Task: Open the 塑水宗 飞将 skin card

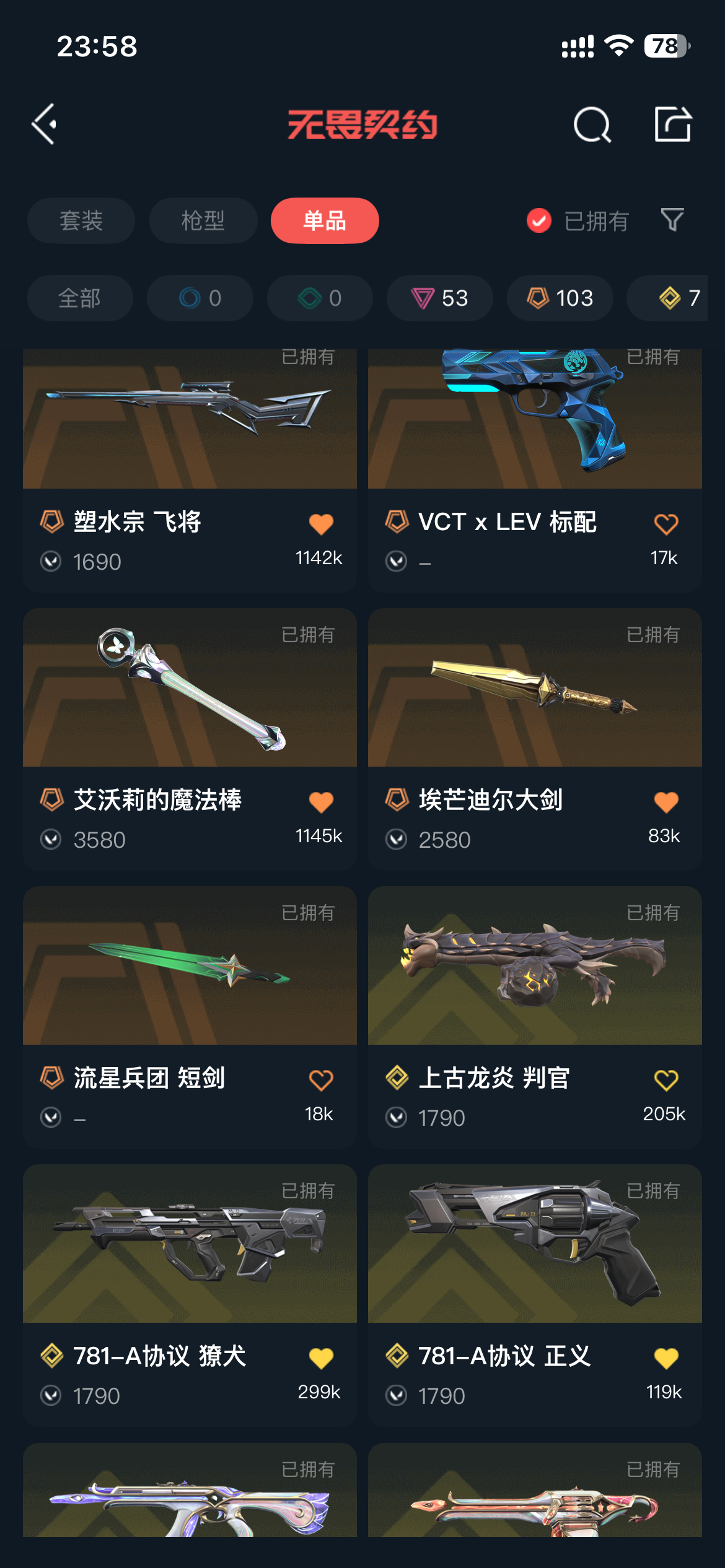Action: pos(190,433)
